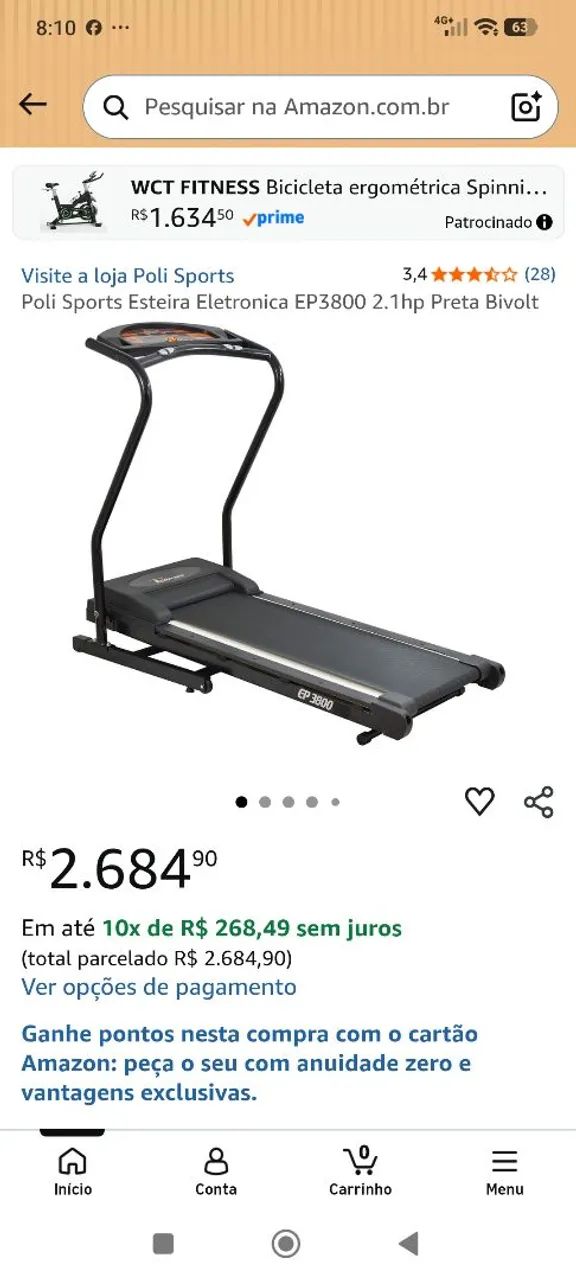The height and width of the screenshot is (1280, 576).
Task: Go back using the top arrow
Action: tap(33, 104)
